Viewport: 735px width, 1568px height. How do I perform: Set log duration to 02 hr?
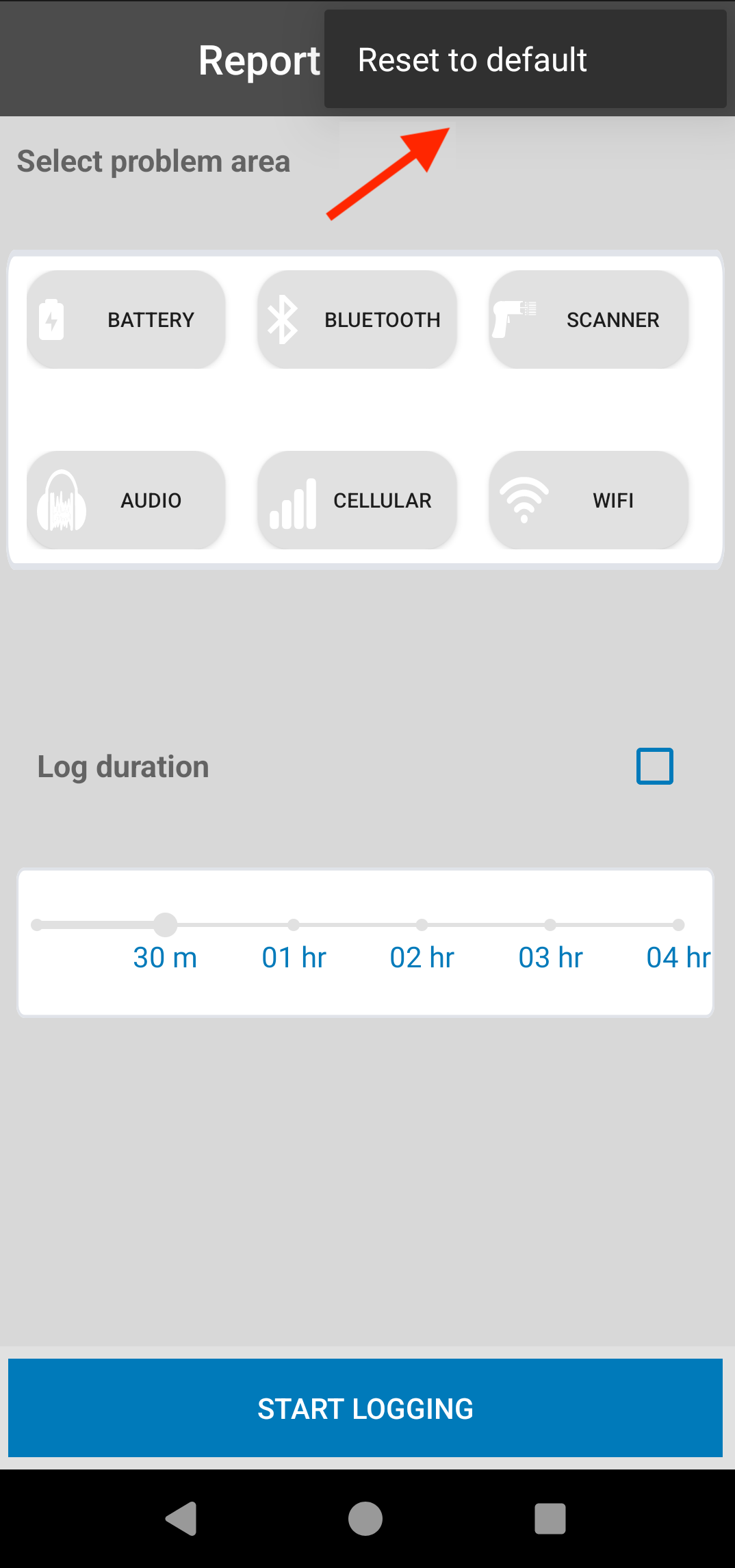422,926
